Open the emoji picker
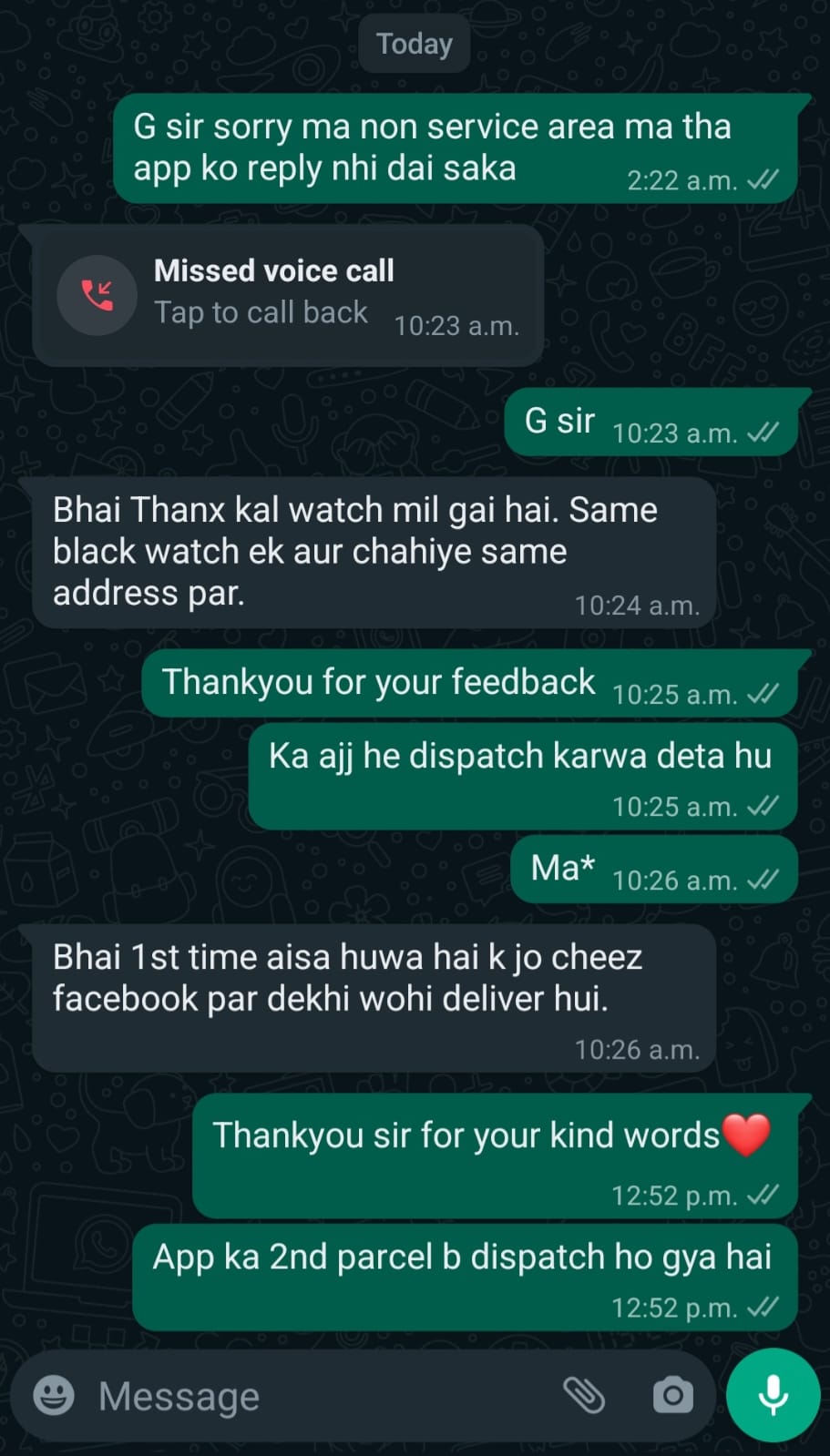Viewport: 830px width, 1456px height. click(x=54, y=1395)
